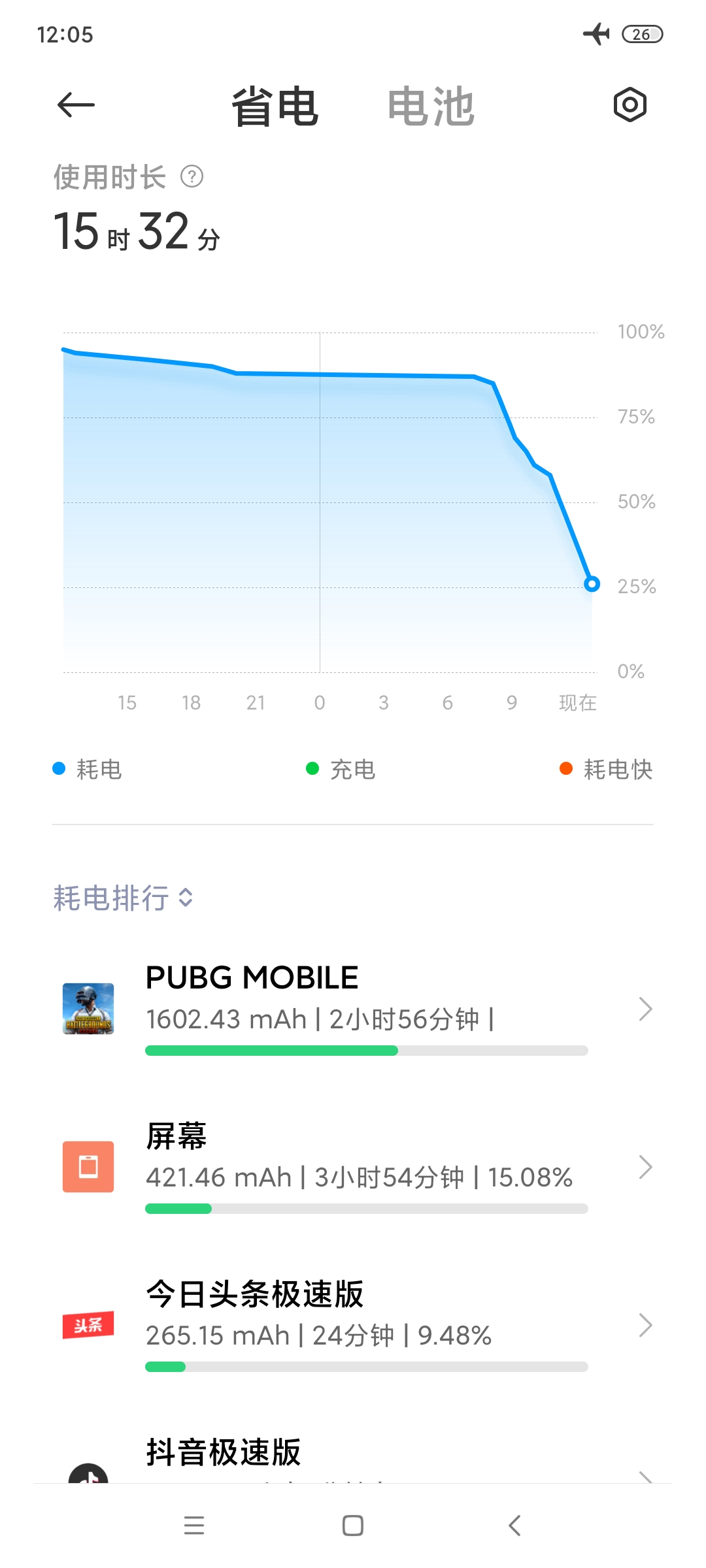Open 抖音极速版 battery usage row

click(353, 1460)
